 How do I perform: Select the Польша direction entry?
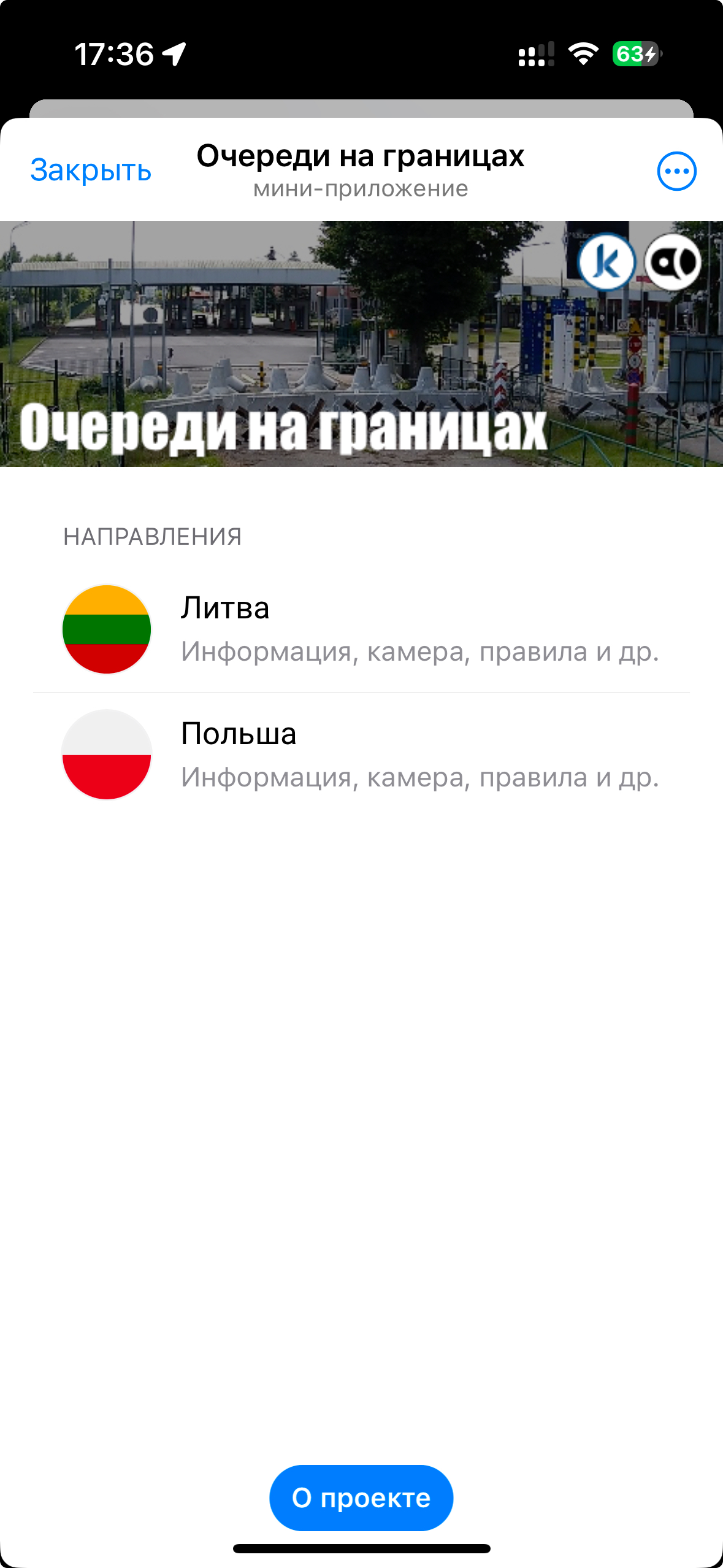(238, 734)
